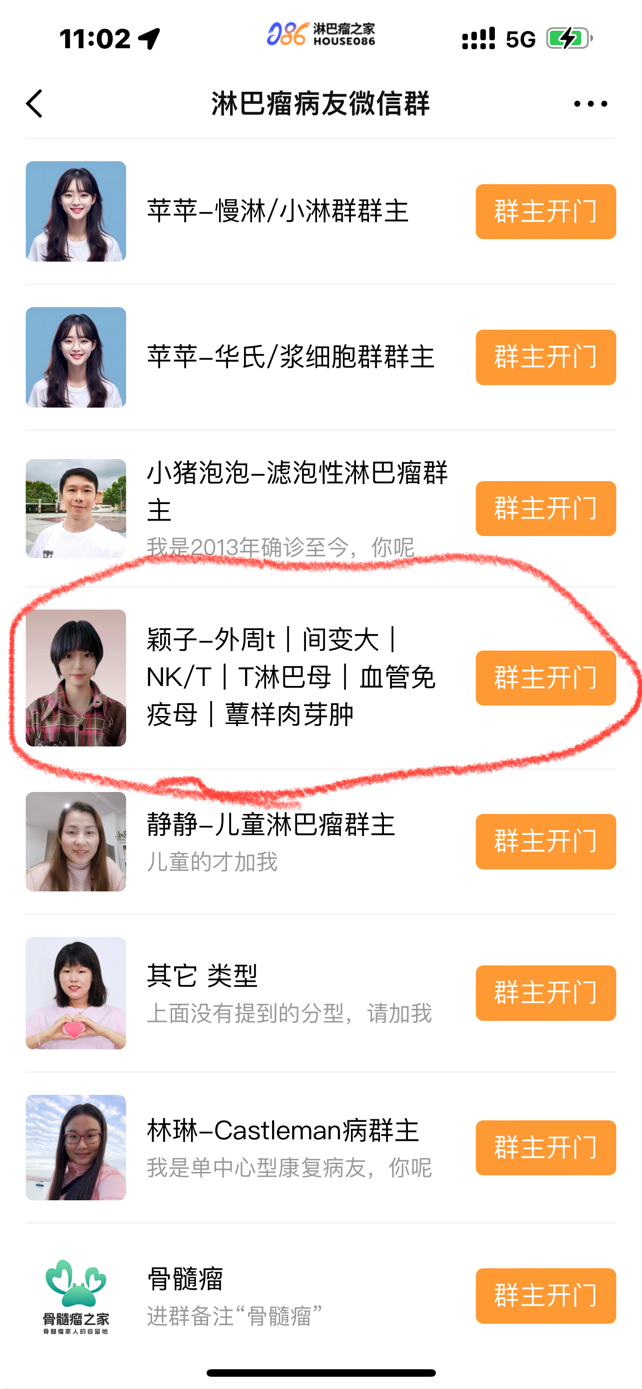Tap 群主开门 for 林琳-Castleman病群主
Screen dimensions: 642x1389
point(545,1147)
